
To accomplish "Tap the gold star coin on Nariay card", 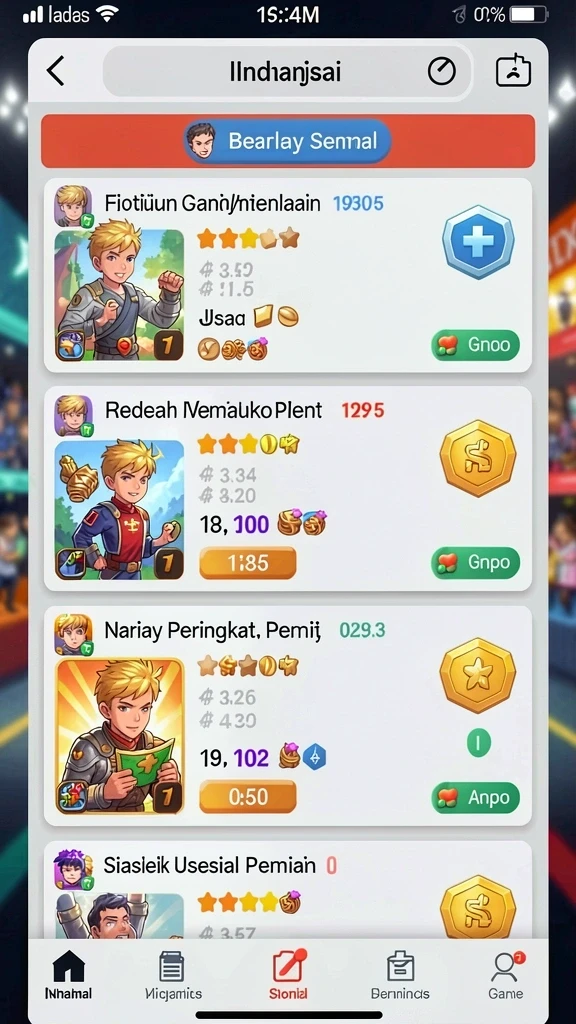I will point(478,675).
